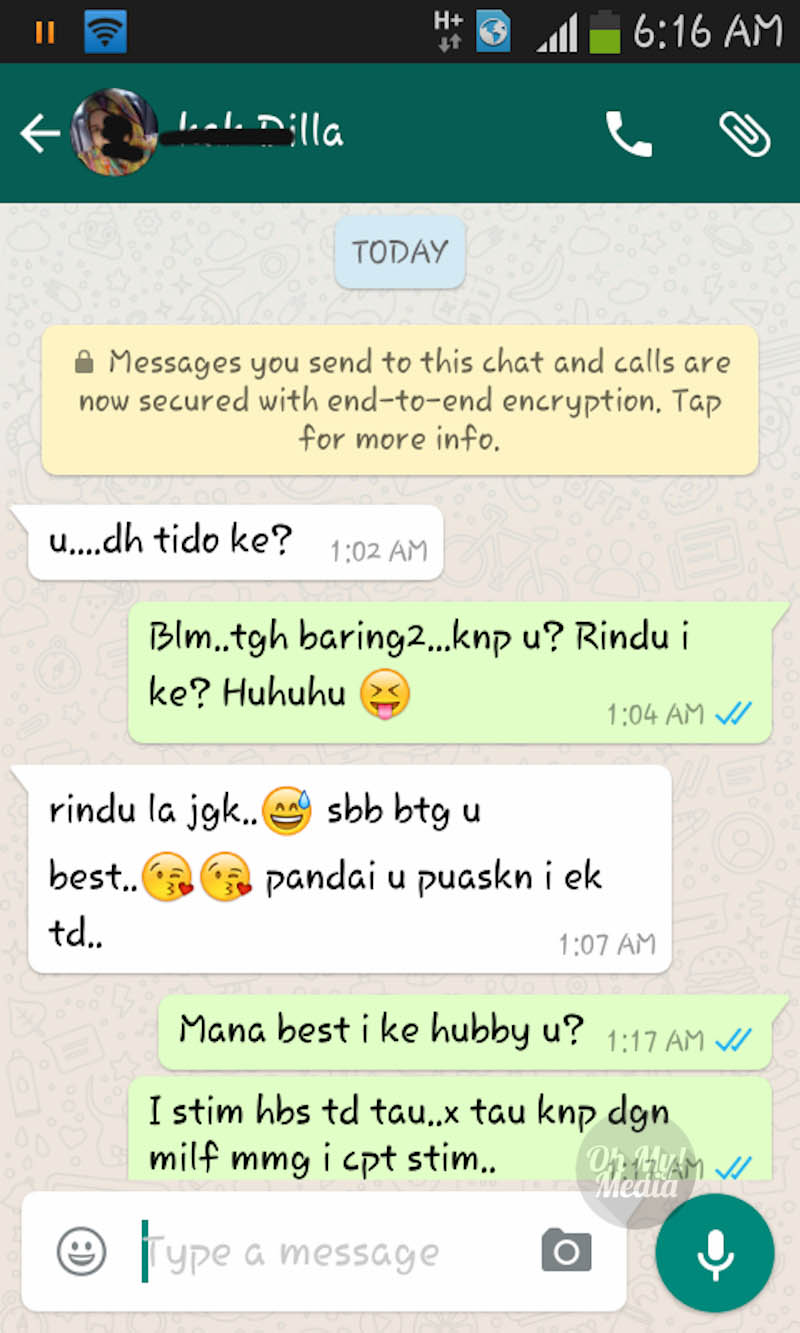Open the contact's profile picture

[x=113, y=132]
